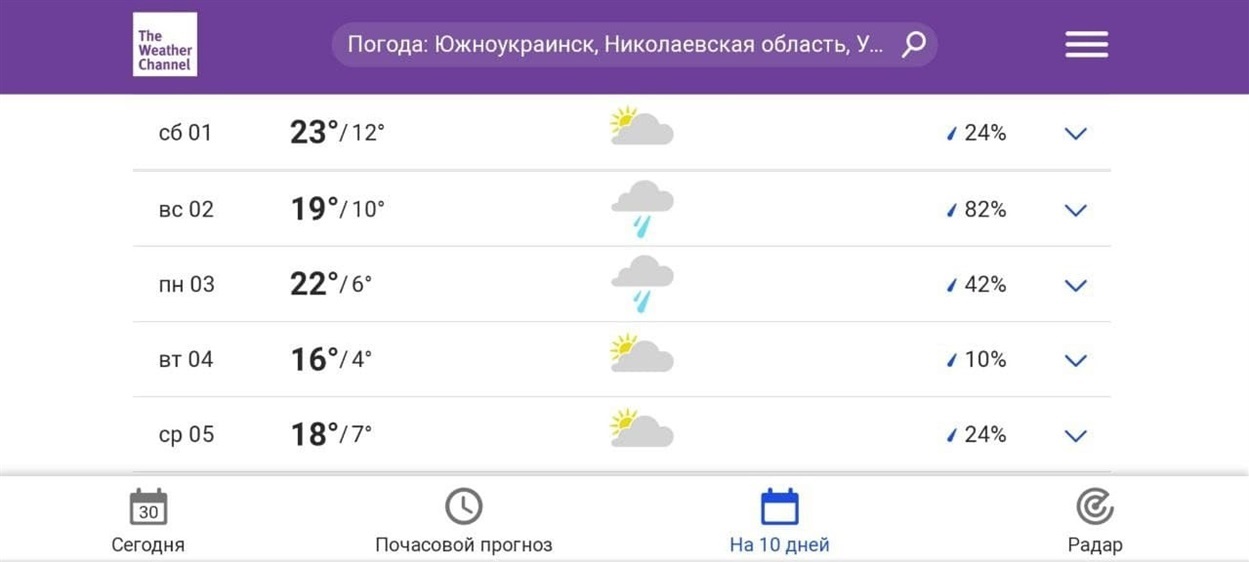The height and width of the screenshot is (562, 1249).
Task: Select the На 10 дней tab
Action: (779, 521)
